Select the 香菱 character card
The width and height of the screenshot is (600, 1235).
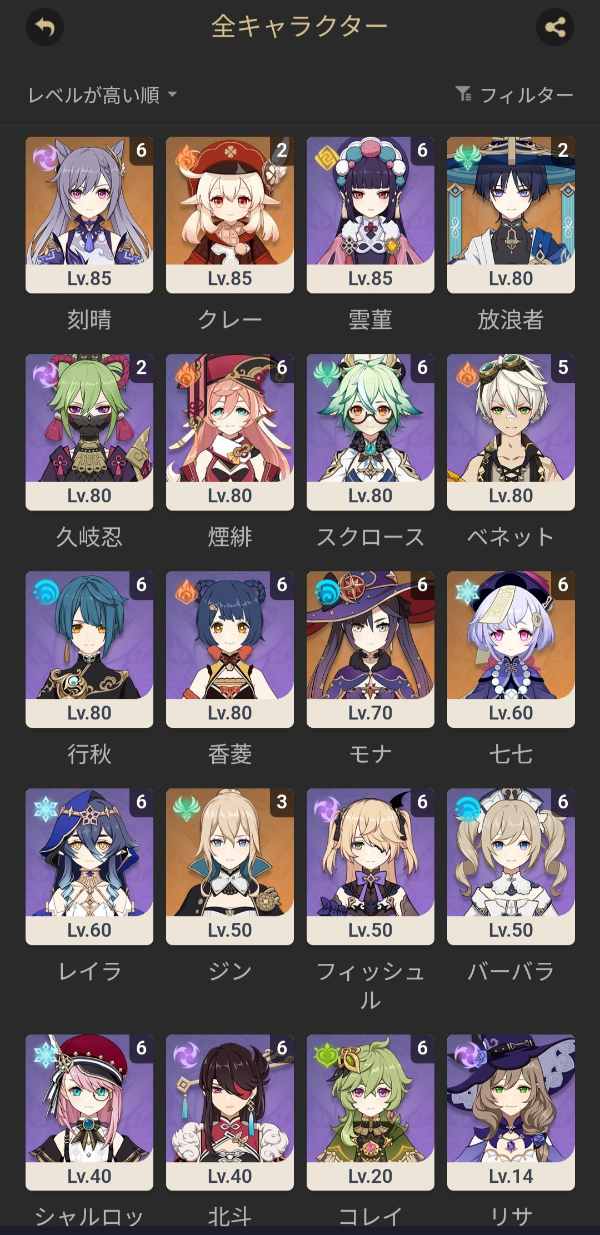click(230, 649)
